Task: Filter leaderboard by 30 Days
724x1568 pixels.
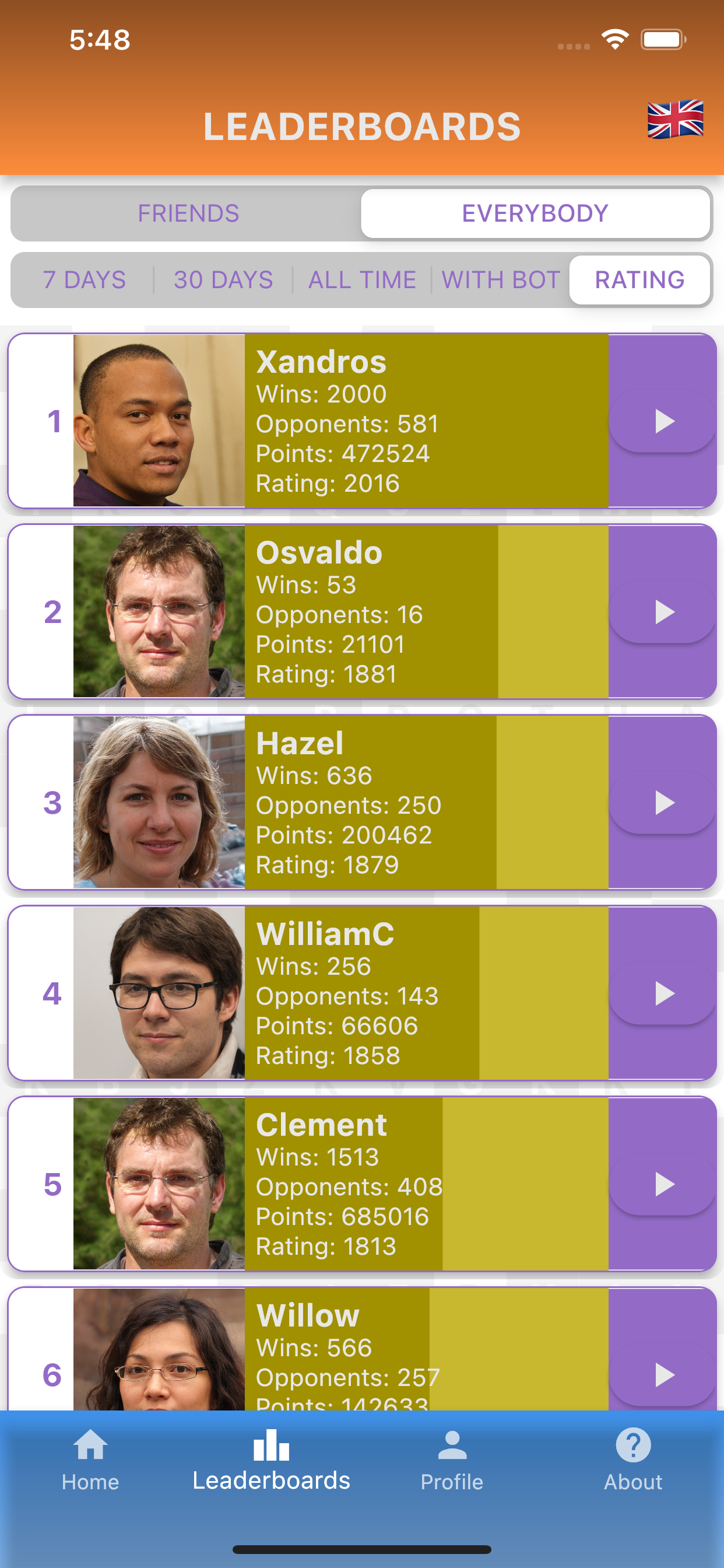Action: (x=223, y=280)
